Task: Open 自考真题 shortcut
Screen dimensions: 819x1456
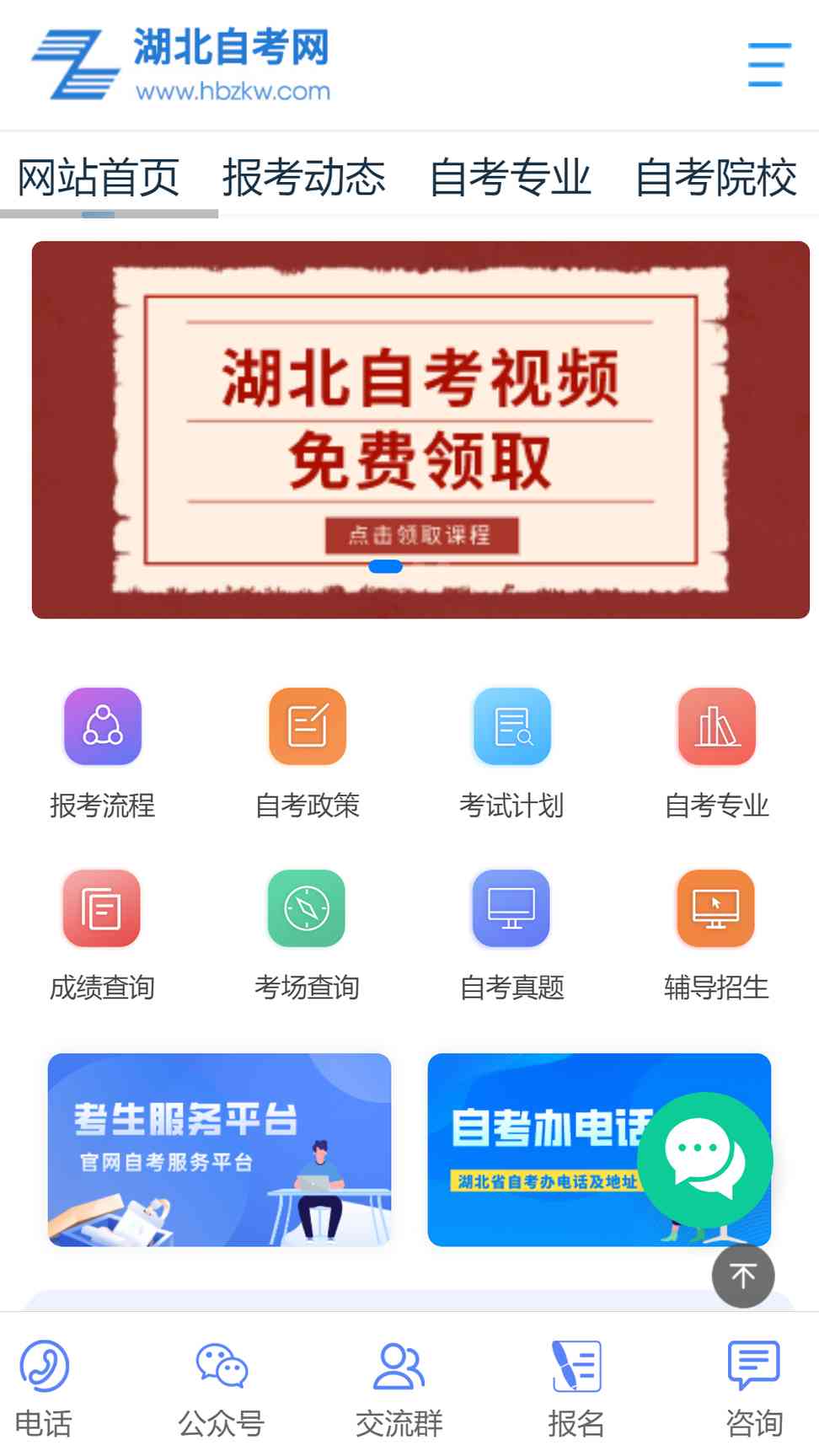Action: pos(511,935)
